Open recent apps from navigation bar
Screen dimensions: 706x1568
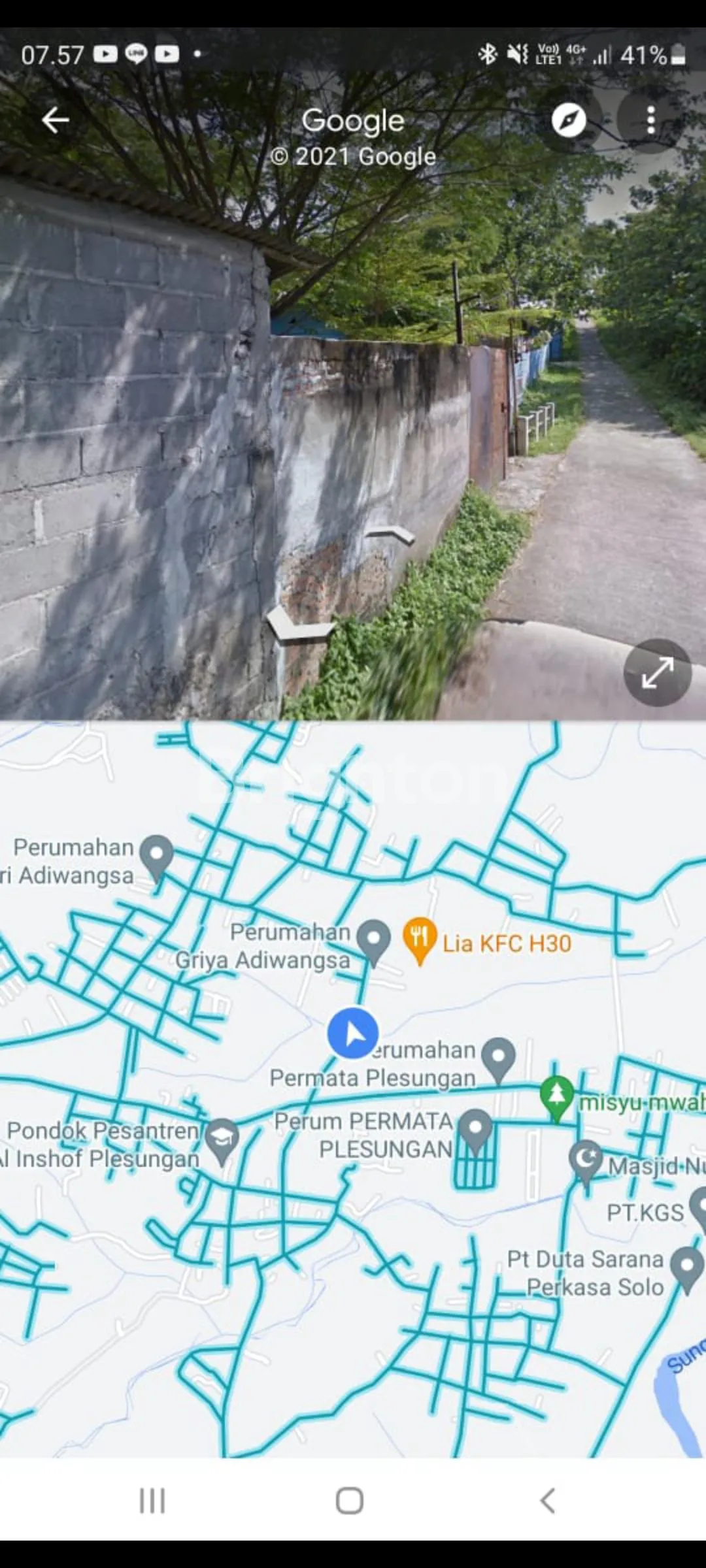(152, 1501)
